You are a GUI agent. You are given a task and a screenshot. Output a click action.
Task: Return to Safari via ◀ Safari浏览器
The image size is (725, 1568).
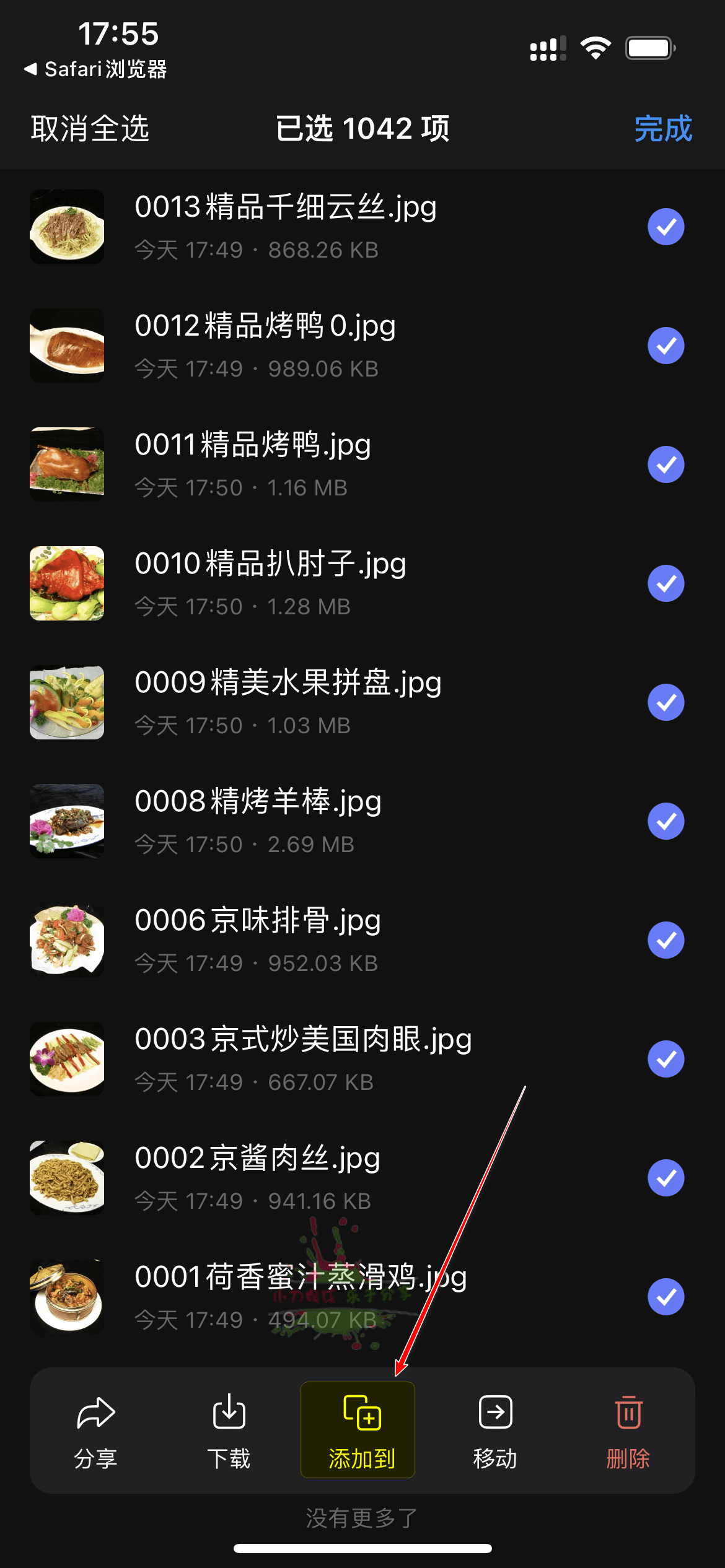[x=96, y=70]
